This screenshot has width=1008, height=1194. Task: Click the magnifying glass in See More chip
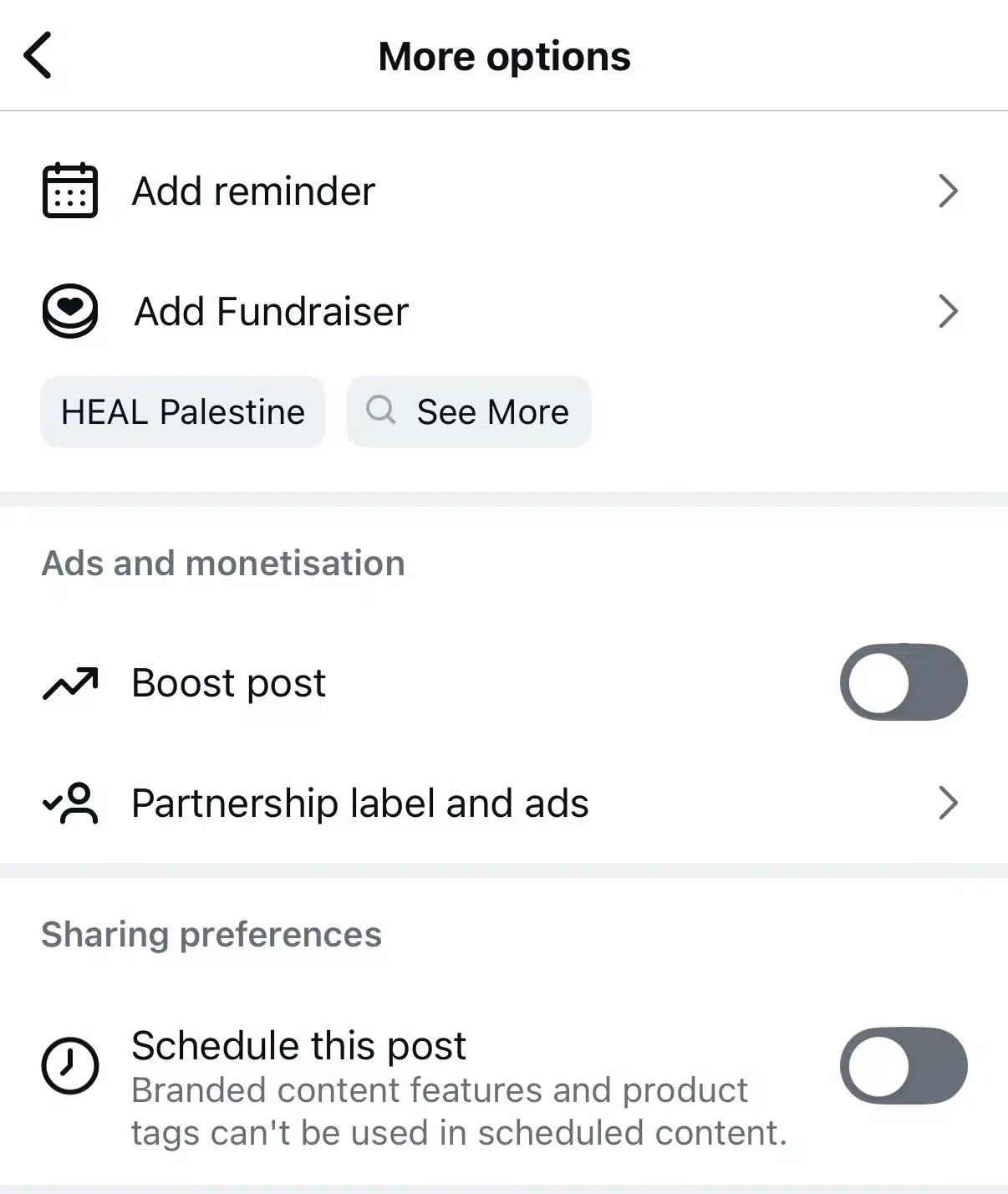(382, 411)
